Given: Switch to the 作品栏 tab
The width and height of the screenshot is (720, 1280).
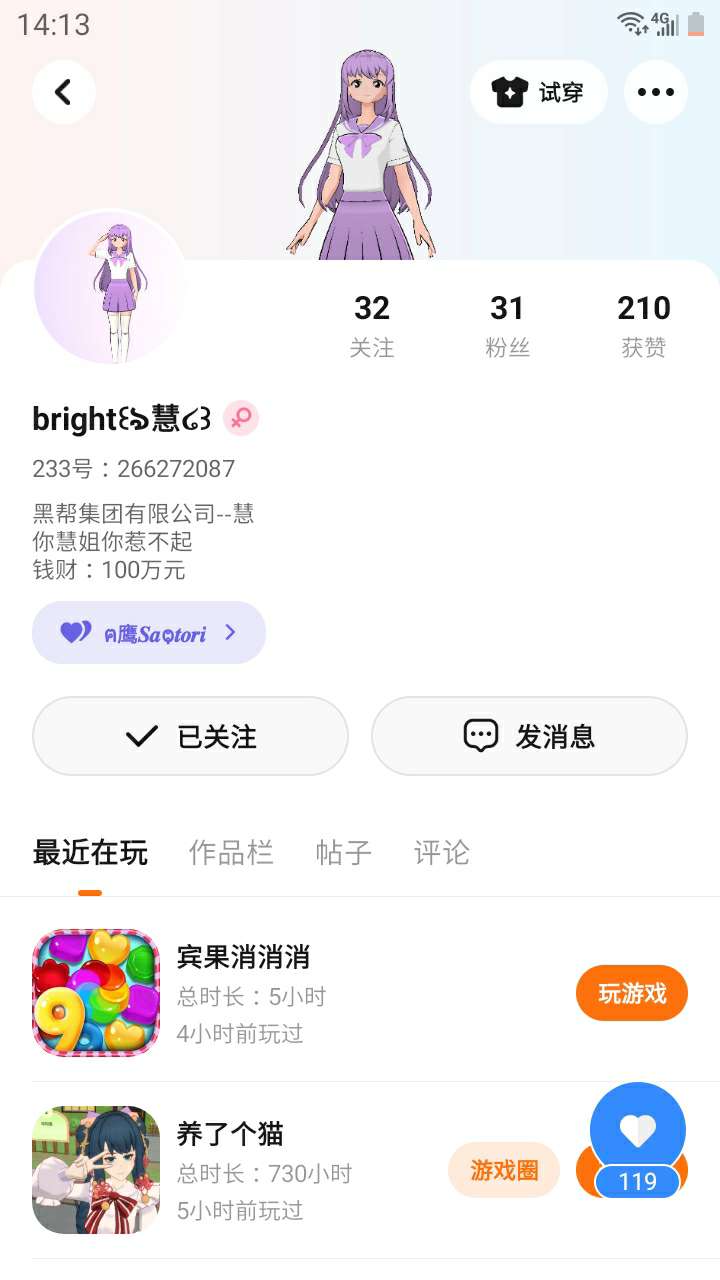Looking at the screenshot, I should [231, 853].
